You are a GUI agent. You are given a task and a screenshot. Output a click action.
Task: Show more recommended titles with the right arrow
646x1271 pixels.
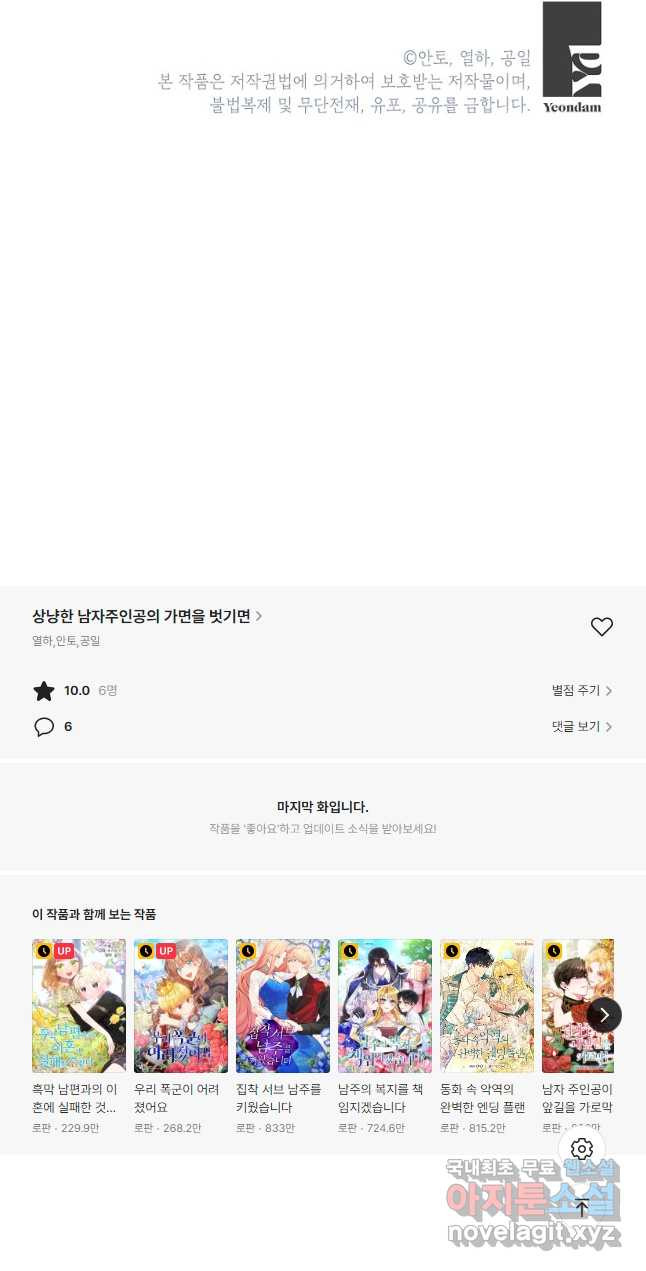pos(603,1015)
